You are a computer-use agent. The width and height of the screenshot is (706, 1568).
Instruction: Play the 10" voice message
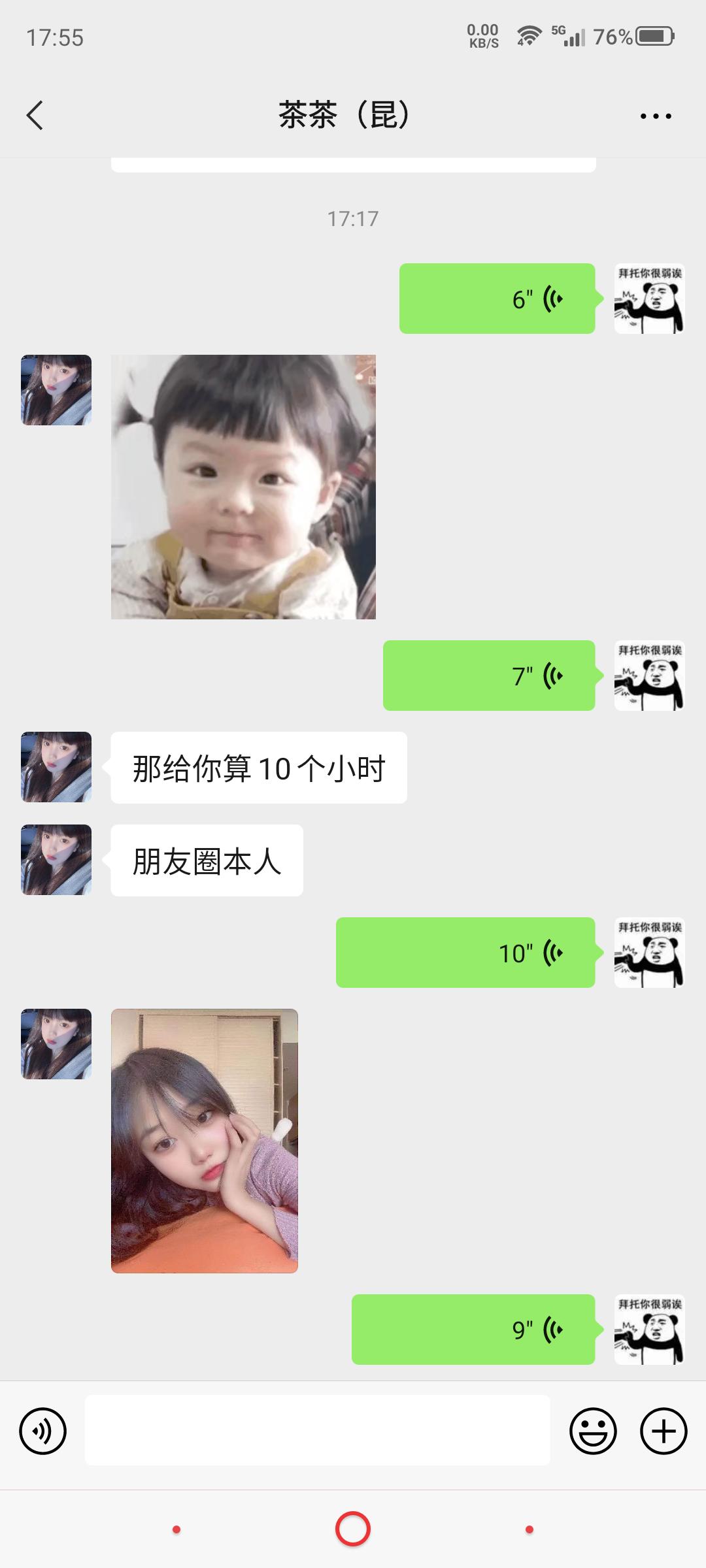coord(465,953)
